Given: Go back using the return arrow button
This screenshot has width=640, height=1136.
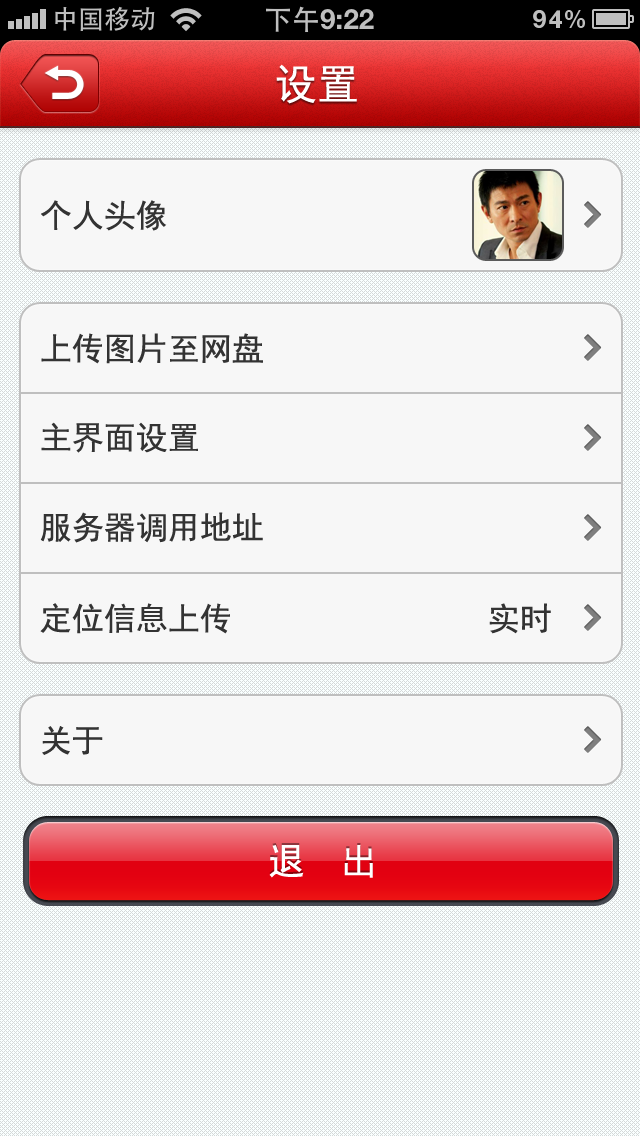Looking at the screenshot, I should (x=61, y=83).
